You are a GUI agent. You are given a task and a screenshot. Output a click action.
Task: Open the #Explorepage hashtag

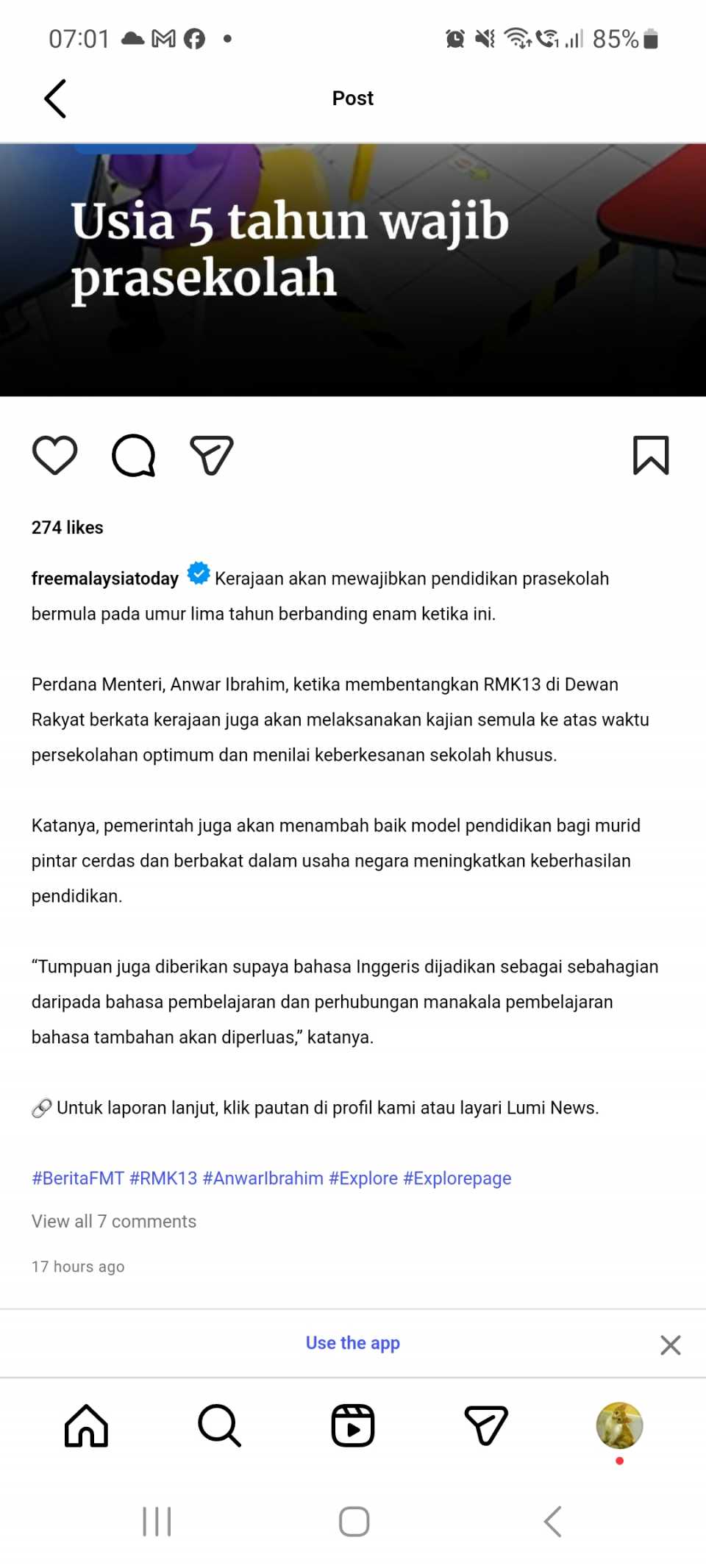457,1178
